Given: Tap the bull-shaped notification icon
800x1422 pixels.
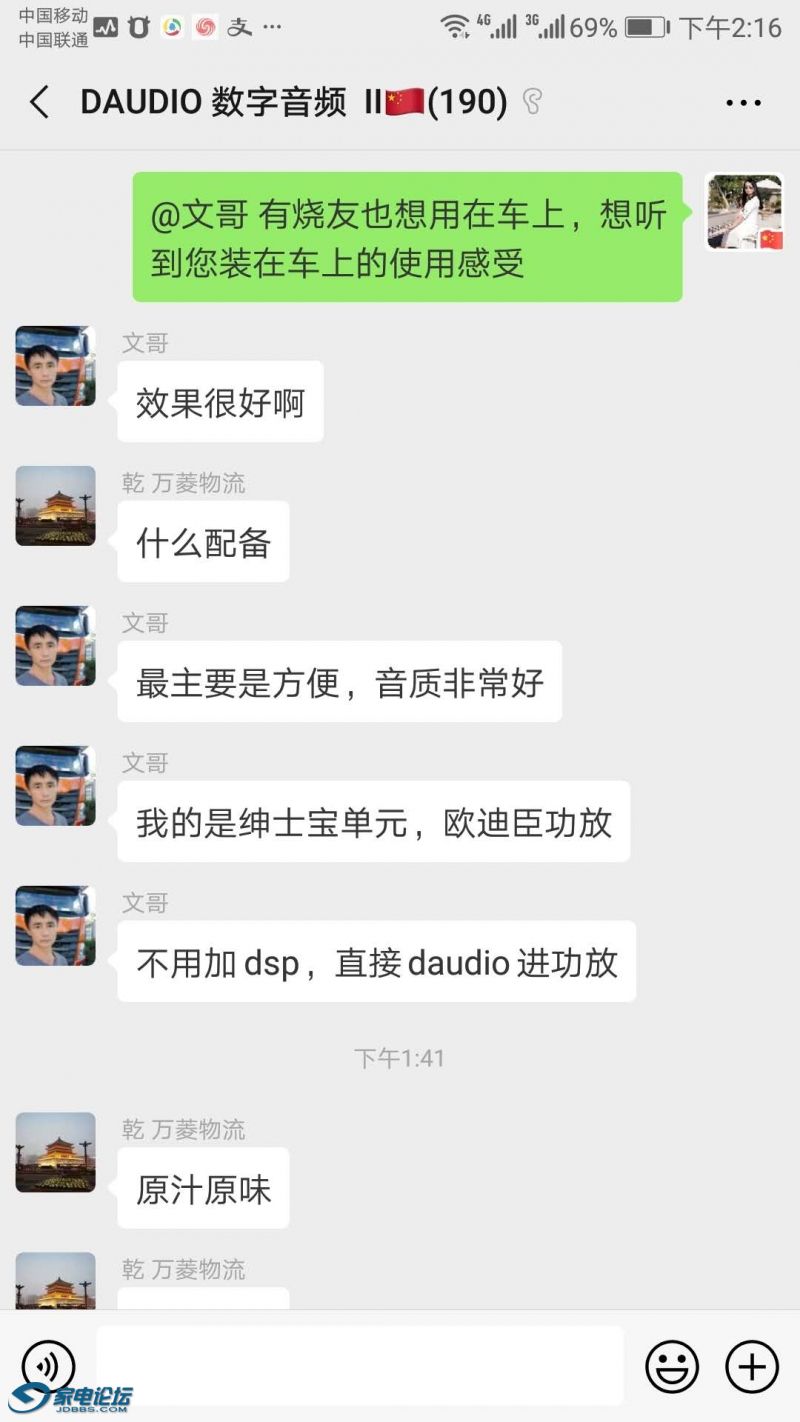Looking at the screenshot, I should (140, 27).
